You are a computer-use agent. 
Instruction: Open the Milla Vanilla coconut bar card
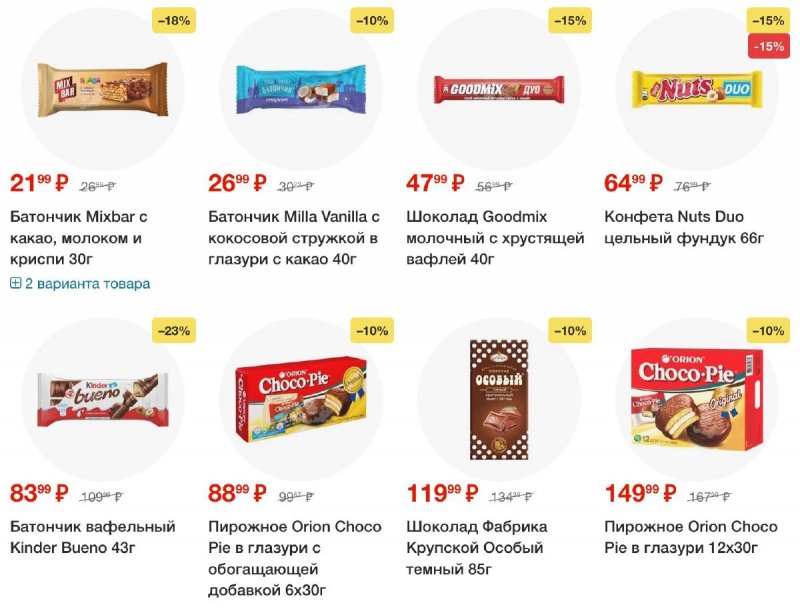click(x=301, y=90)
